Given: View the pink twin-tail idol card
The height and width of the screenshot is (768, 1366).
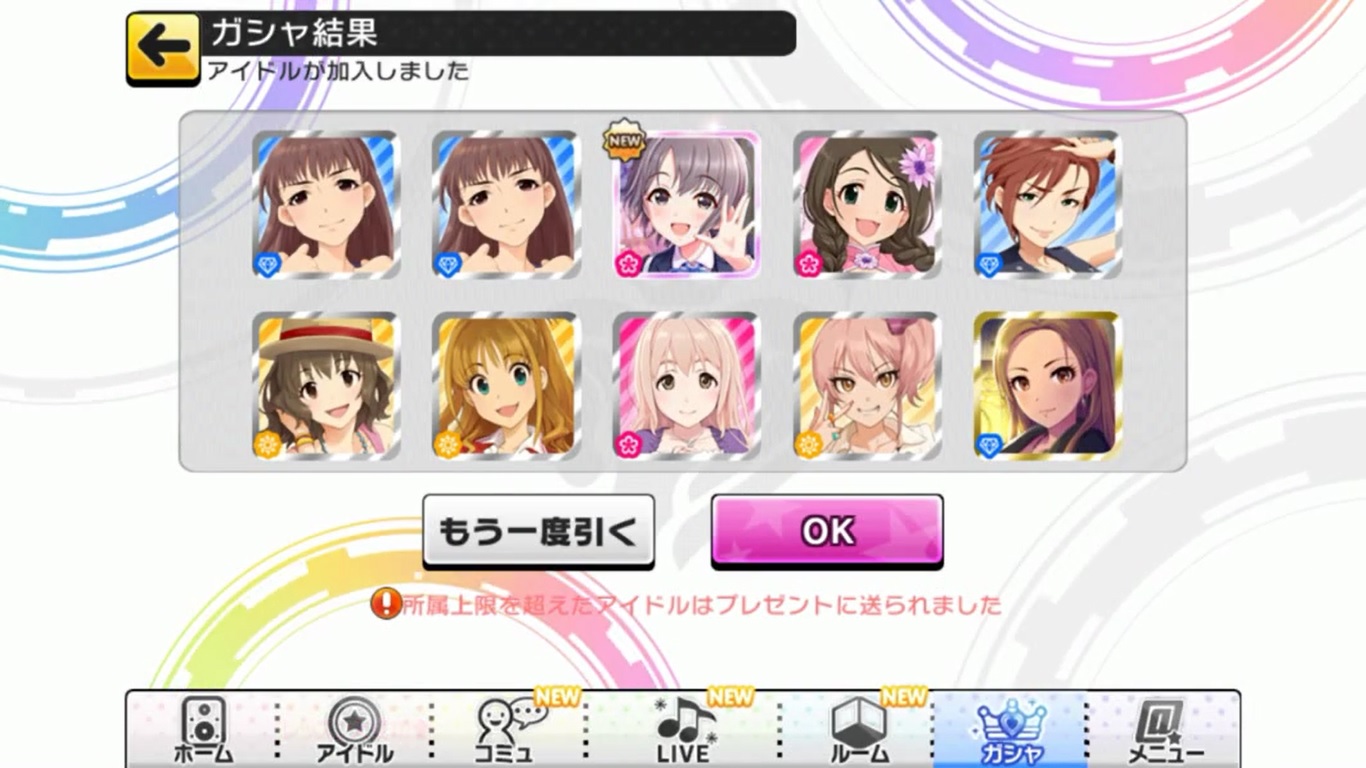Looking at the screenshot, I should (x=868, y=386).
